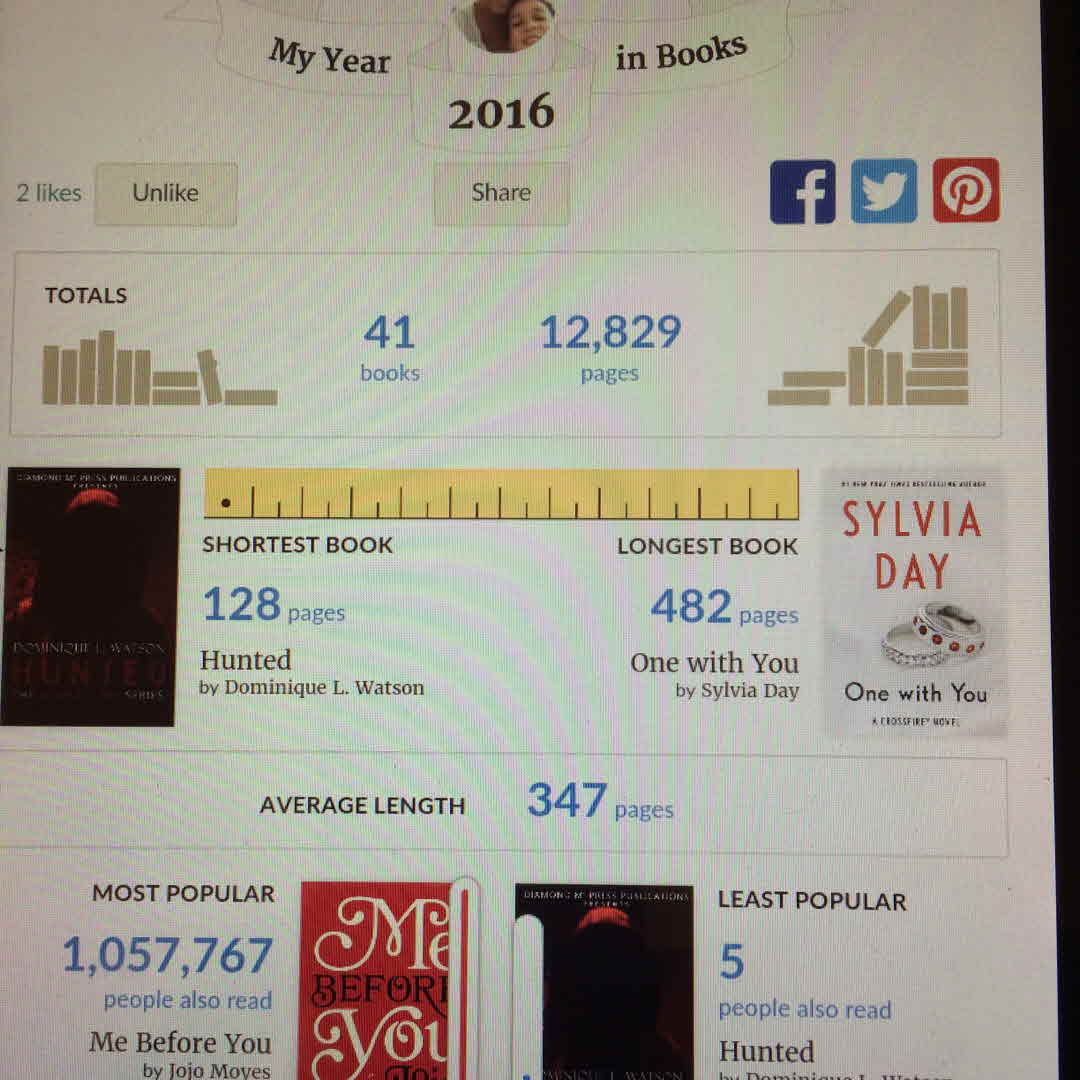1080x1080 pixels.
Task: Open Me Before You title under Most Popular
Action: coord(180,1042)
